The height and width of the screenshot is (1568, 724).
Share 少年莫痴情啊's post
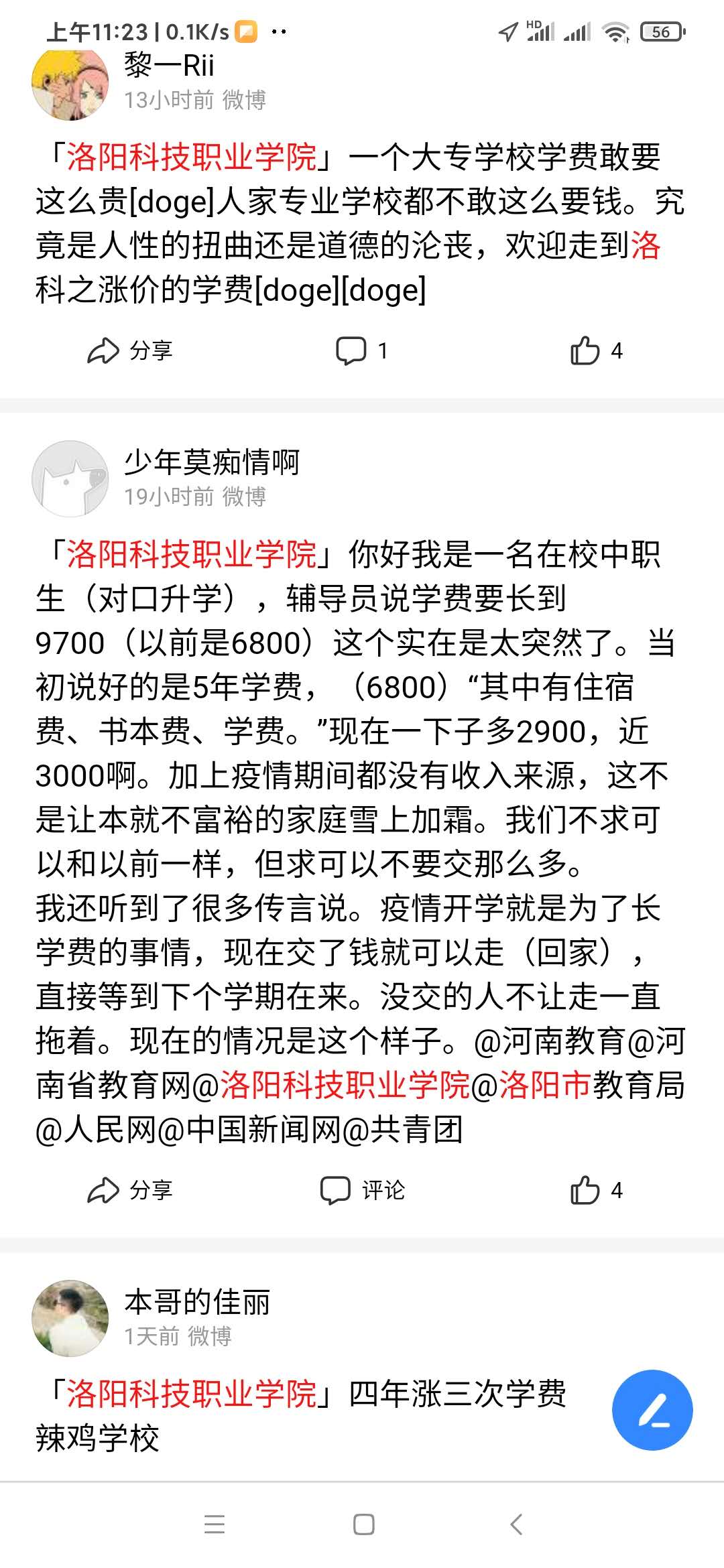pyautogui.click(x=130, y=1191)
